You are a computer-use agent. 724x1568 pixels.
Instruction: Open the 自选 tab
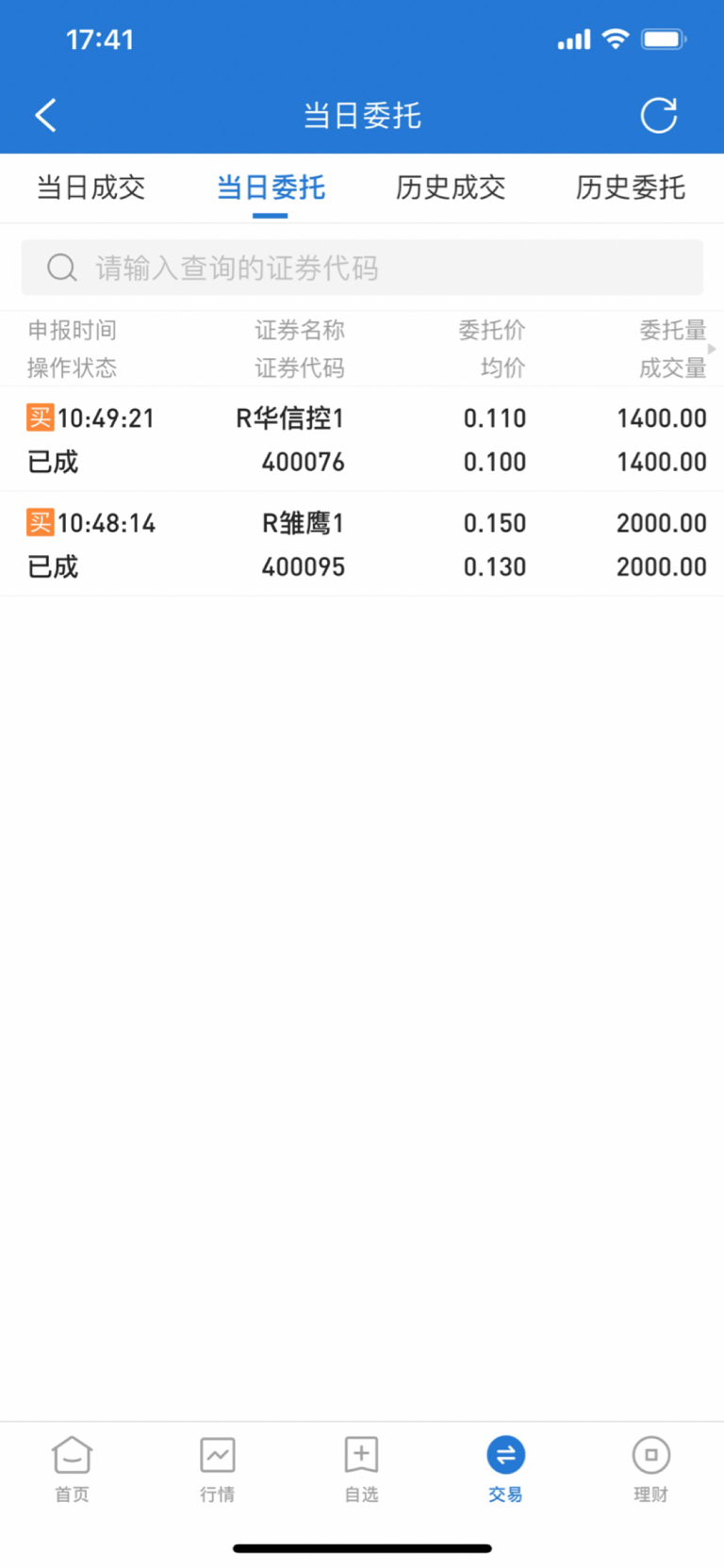tap(361, 1468)
